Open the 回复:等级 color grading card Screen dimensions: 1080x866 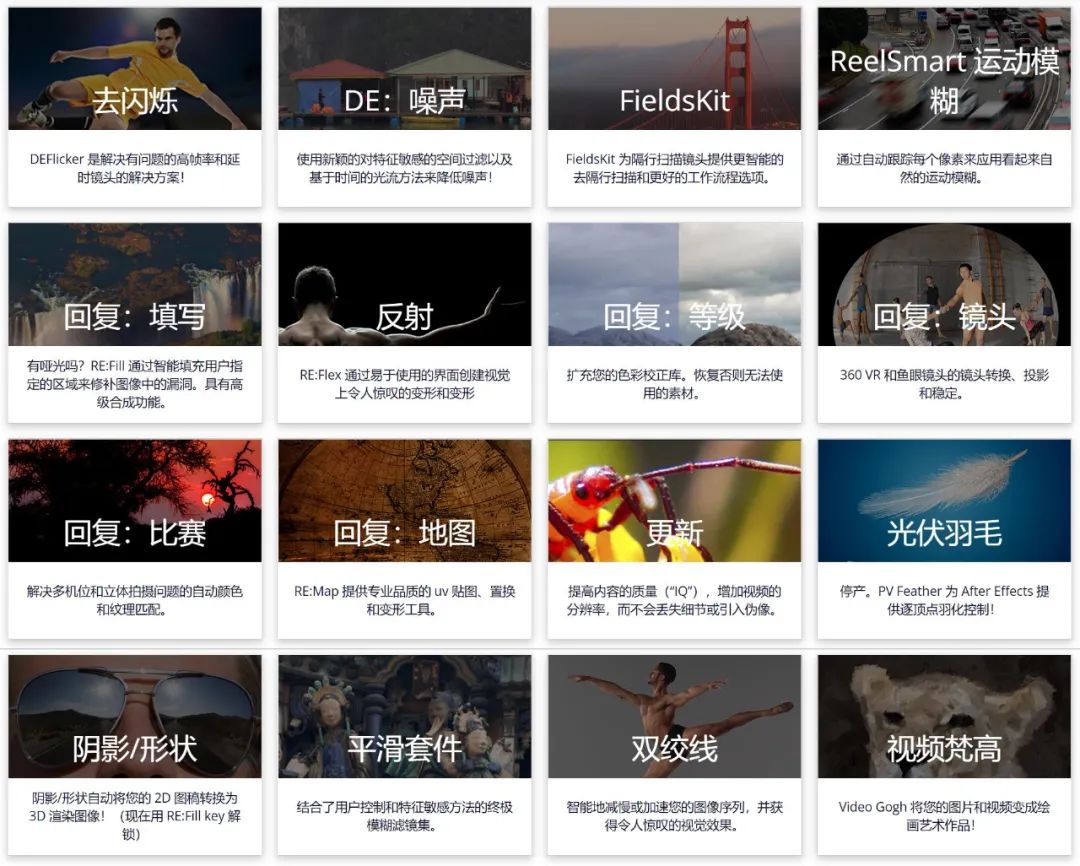[674, 316]
